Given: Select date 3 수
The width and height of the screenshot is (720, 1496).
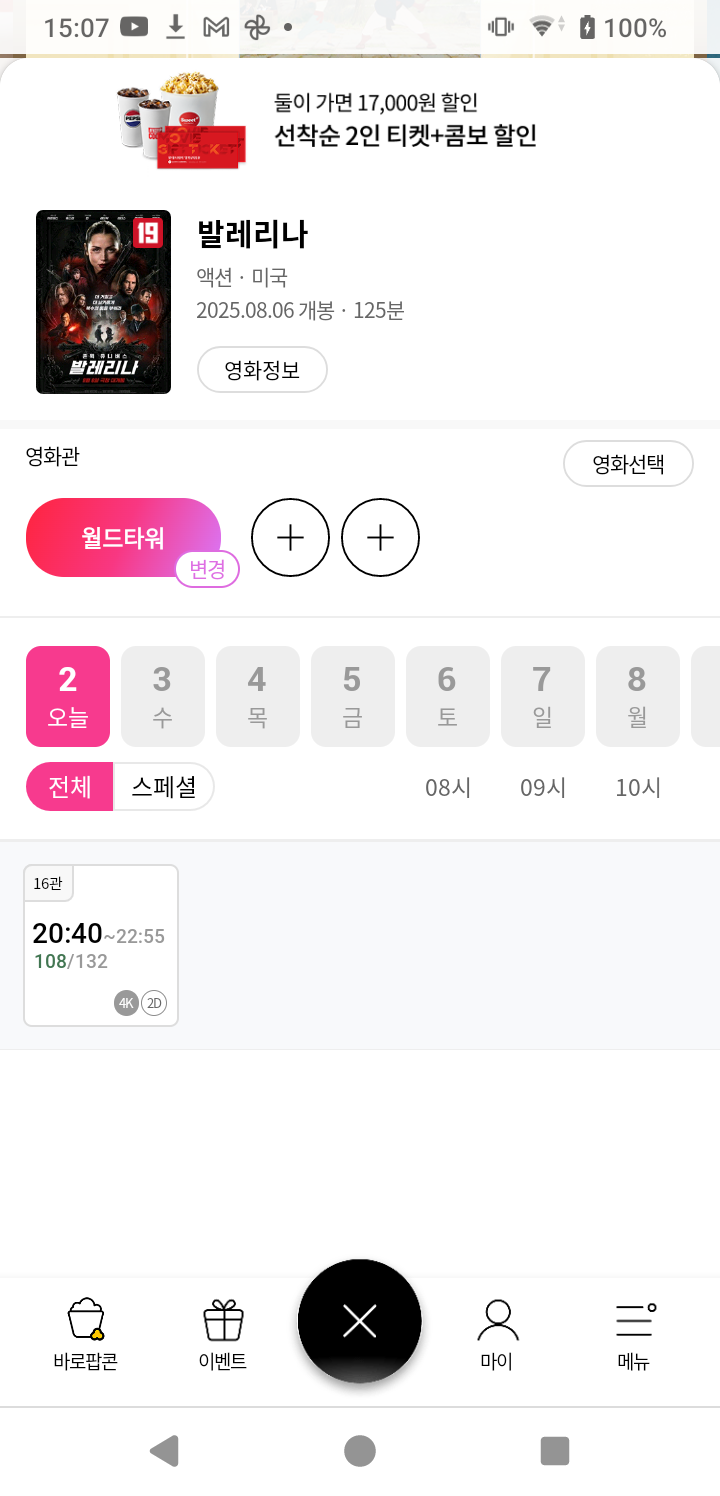Looking at the screenshot, I should [x=163, y=696].
